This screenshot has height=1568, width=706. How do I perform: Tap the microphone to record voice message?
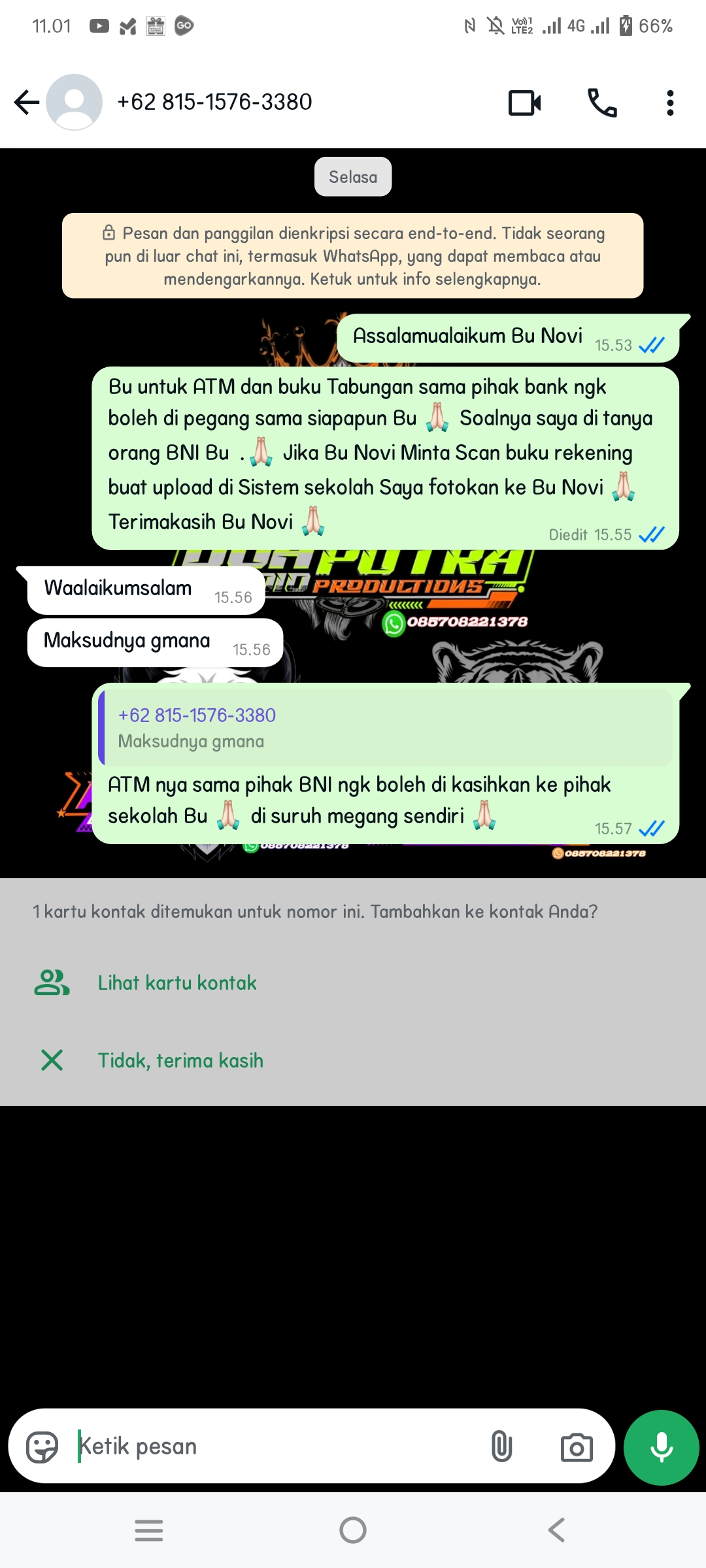661,1446
